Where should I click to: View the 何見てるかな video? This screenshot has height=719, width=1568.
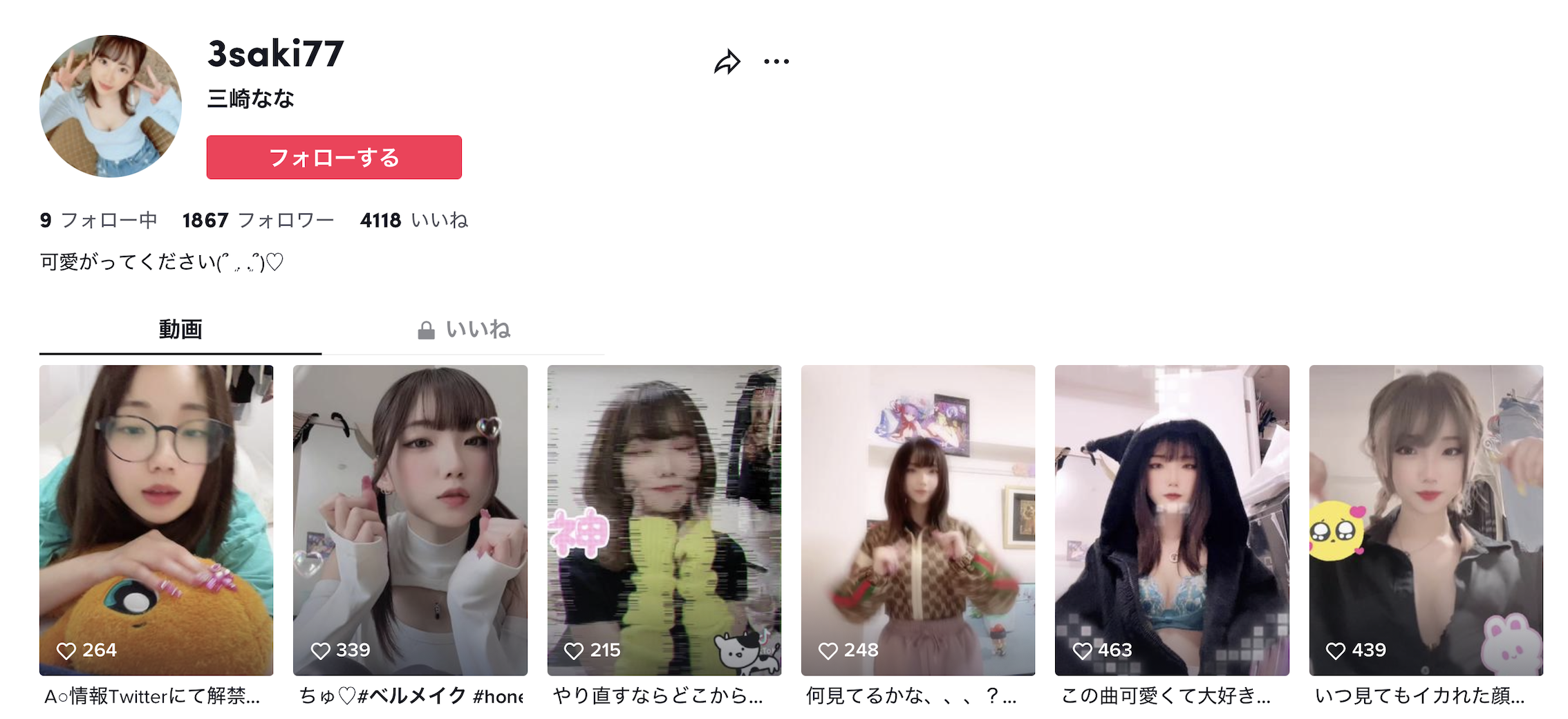pos(917,520)
